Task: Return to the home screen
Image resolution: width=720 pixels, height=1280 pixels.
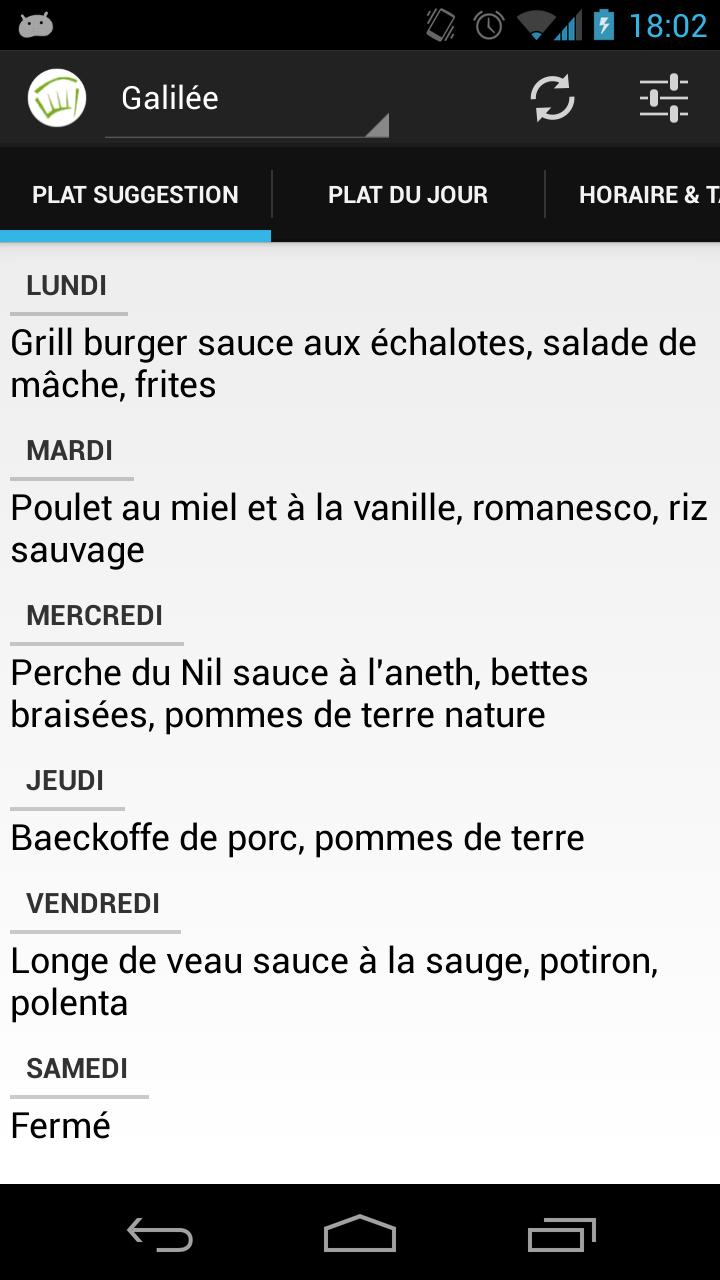Action: pos(360,1234)
